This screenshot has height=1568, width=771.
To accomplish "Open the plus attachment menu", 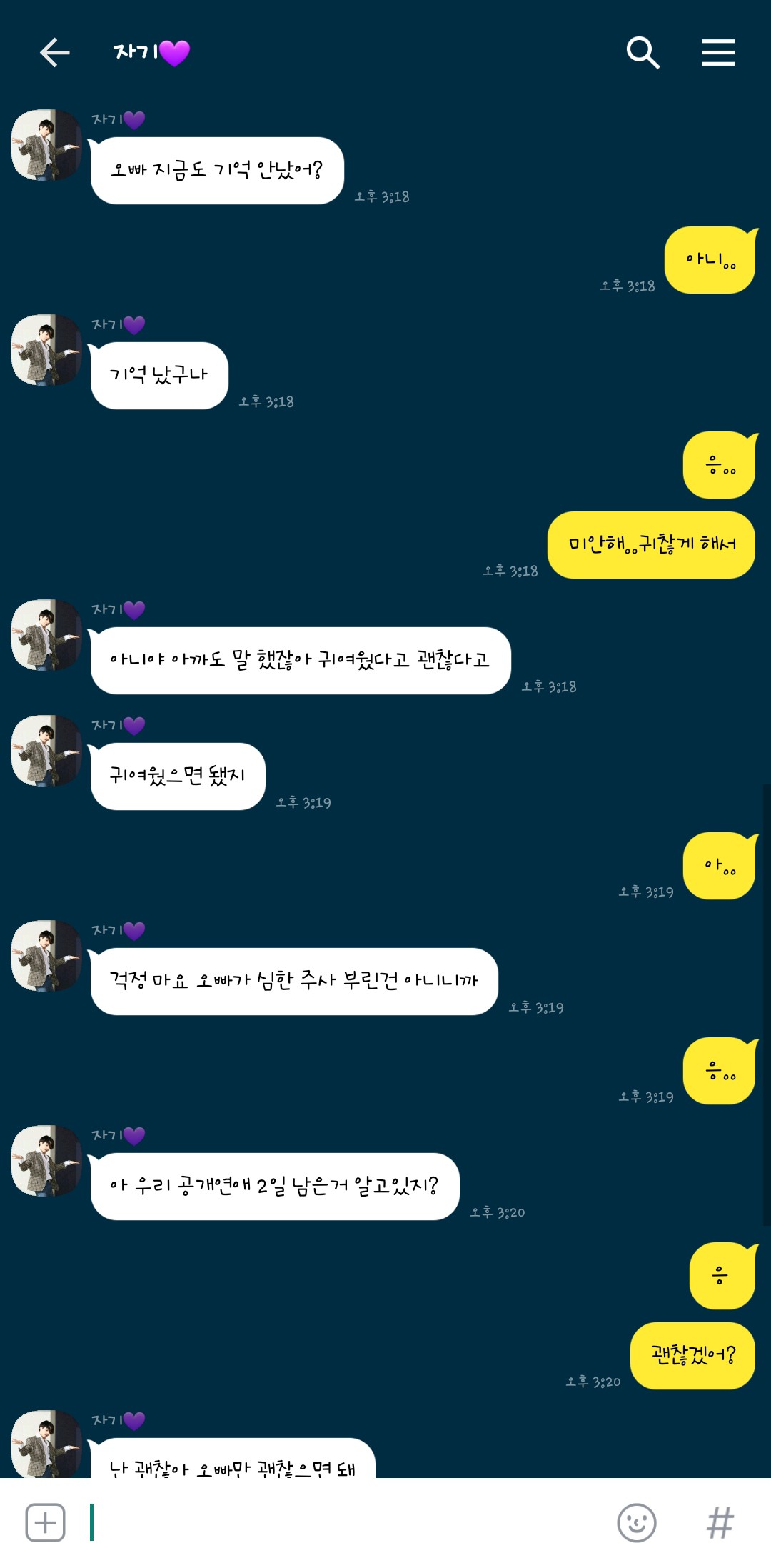I will (45, 1522).
